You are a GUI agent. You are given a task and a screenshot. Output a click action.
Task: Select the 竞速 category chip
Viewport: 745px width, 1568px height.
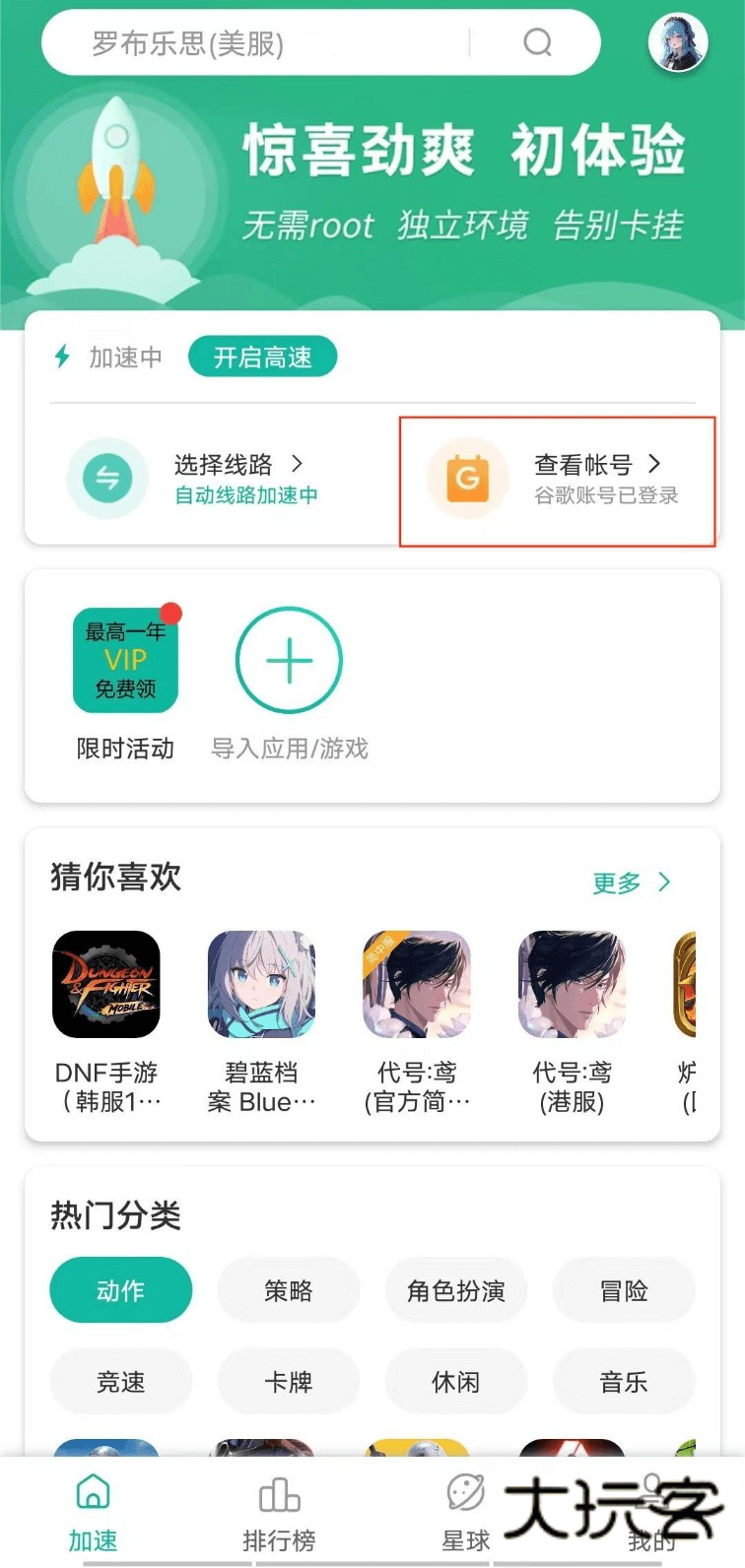[x=120, y=1382]
